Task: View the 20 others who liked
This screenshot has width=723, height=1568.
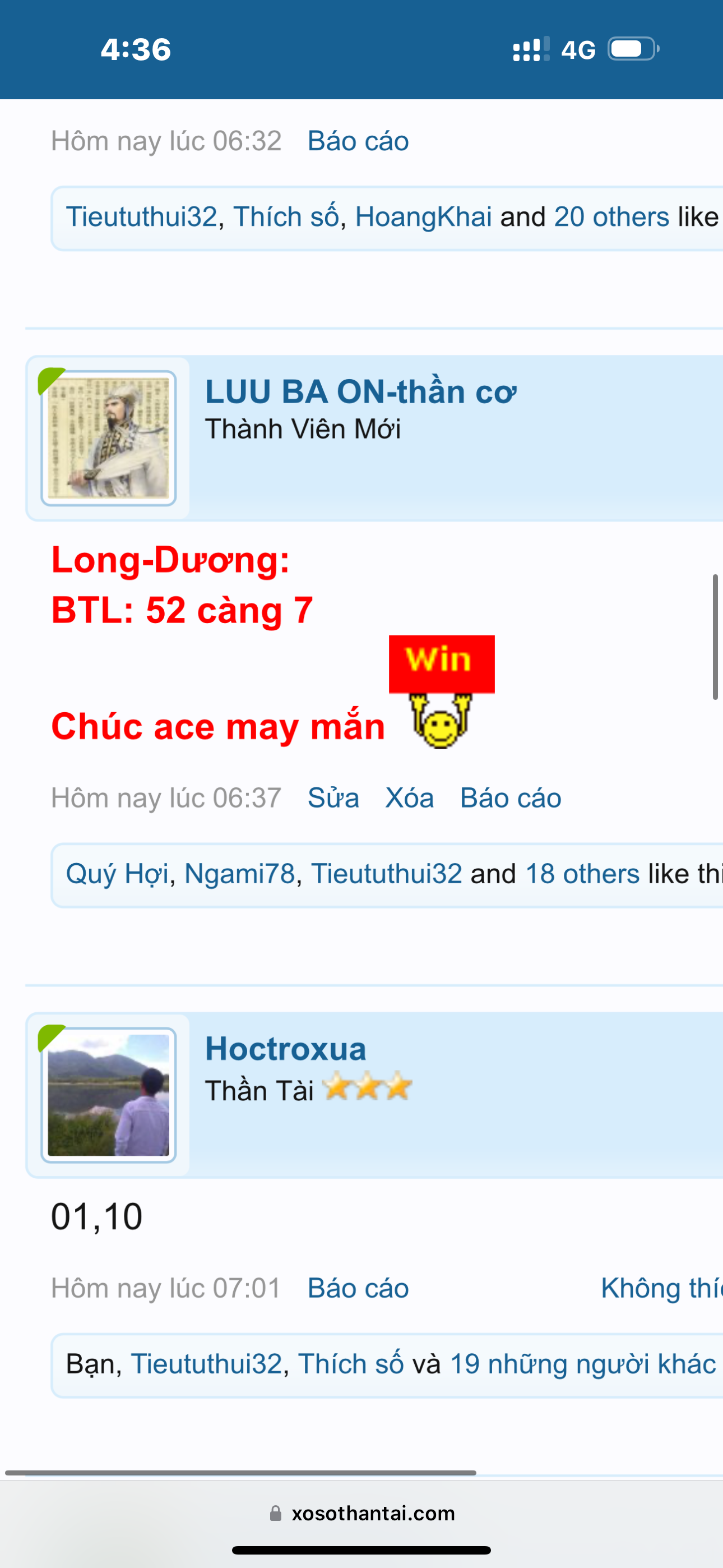Action: [611, 217]
